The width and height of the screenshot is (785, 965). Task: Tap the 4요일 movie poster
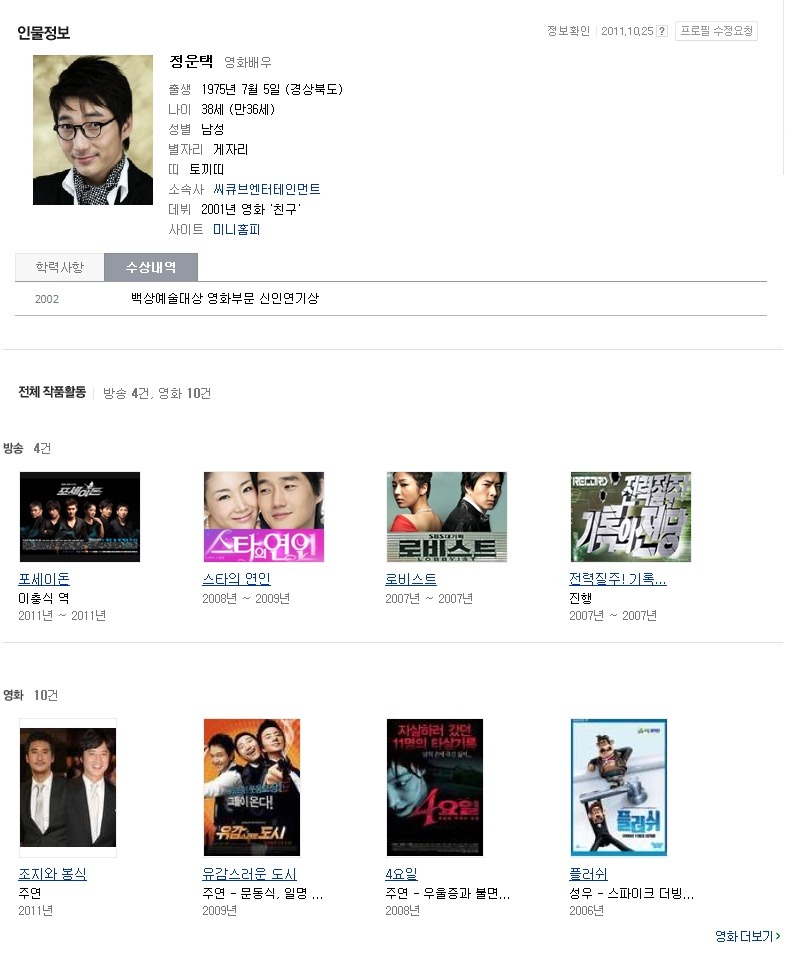435,787
